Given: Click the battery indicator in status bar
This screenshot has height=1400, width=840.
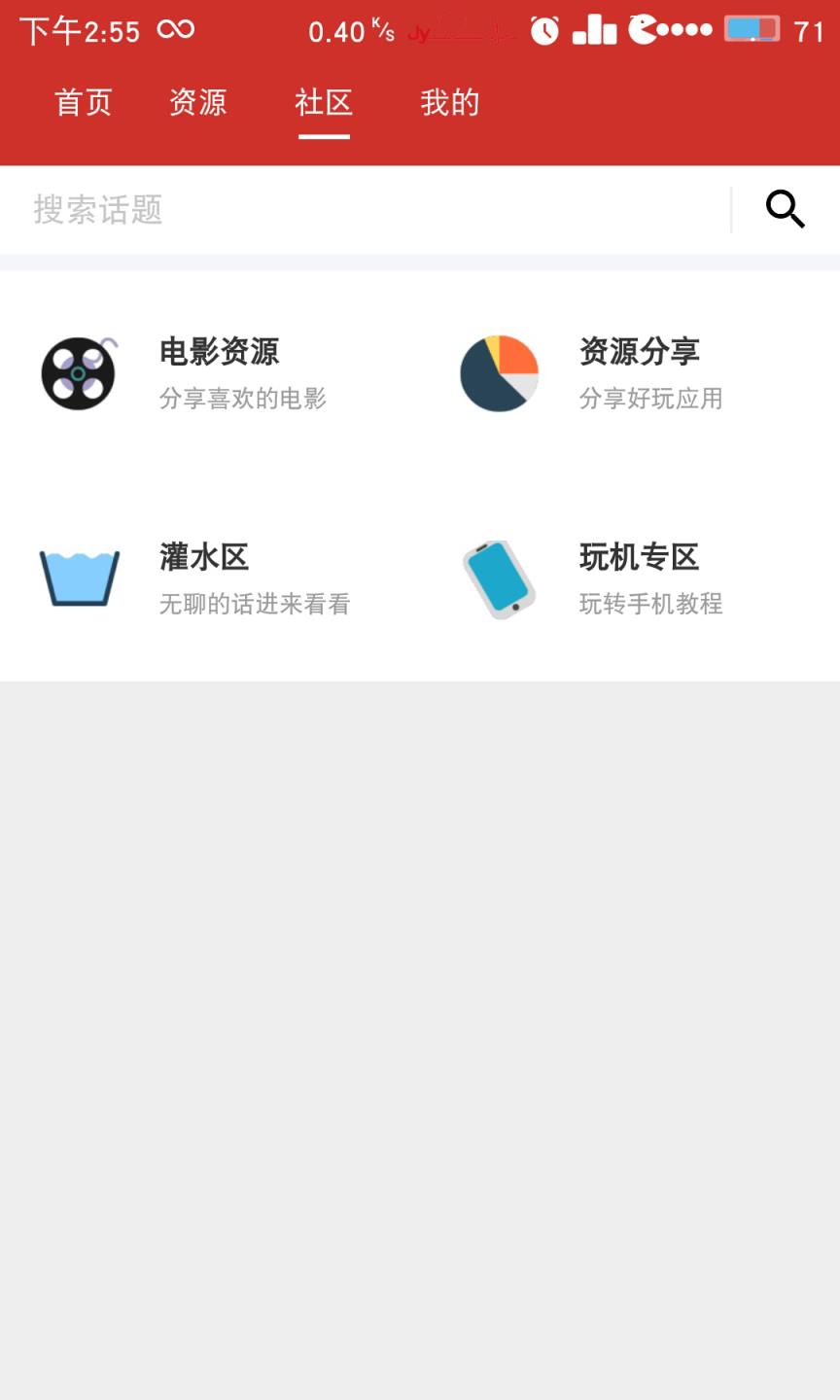Looking at the screenshot, I should [x=752, y=29].
